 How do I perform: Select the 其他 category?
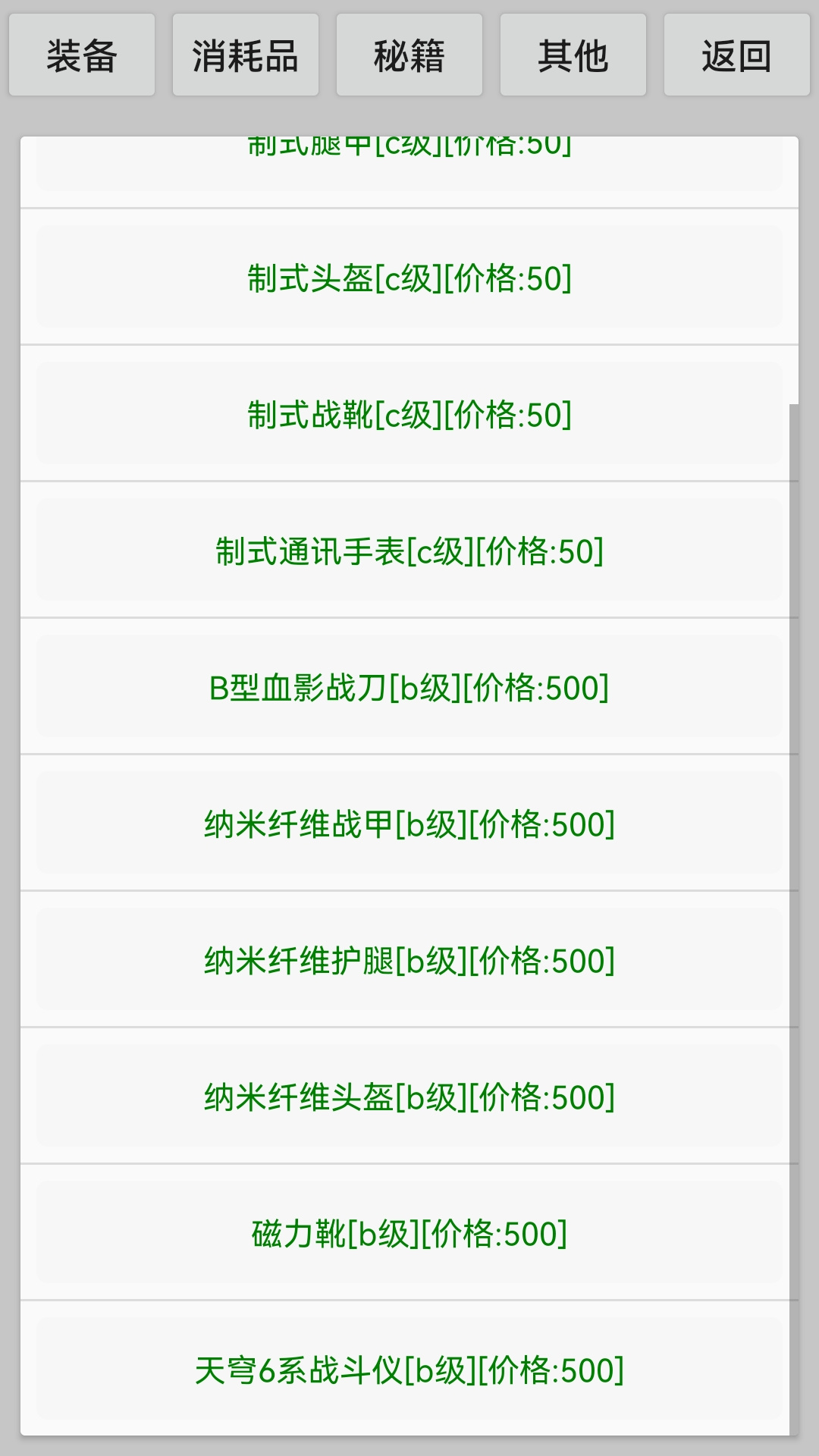point(573,55)
